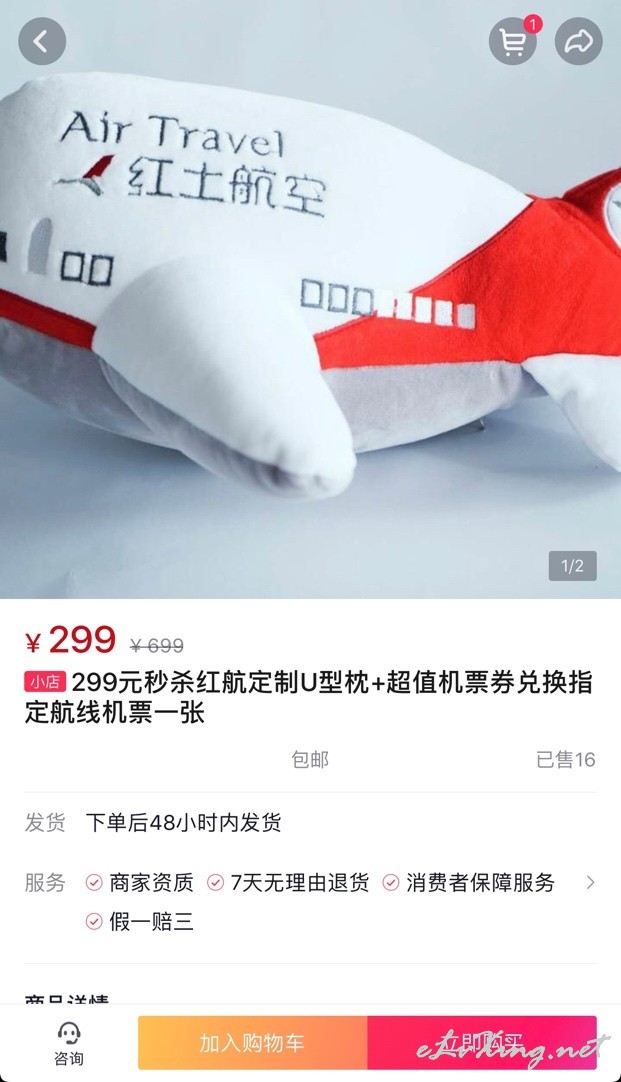Image resolution: width=621 pixels, height=1082 pixels.
Task: Open 咨询 customer service chat
Action: point(69,1043)
